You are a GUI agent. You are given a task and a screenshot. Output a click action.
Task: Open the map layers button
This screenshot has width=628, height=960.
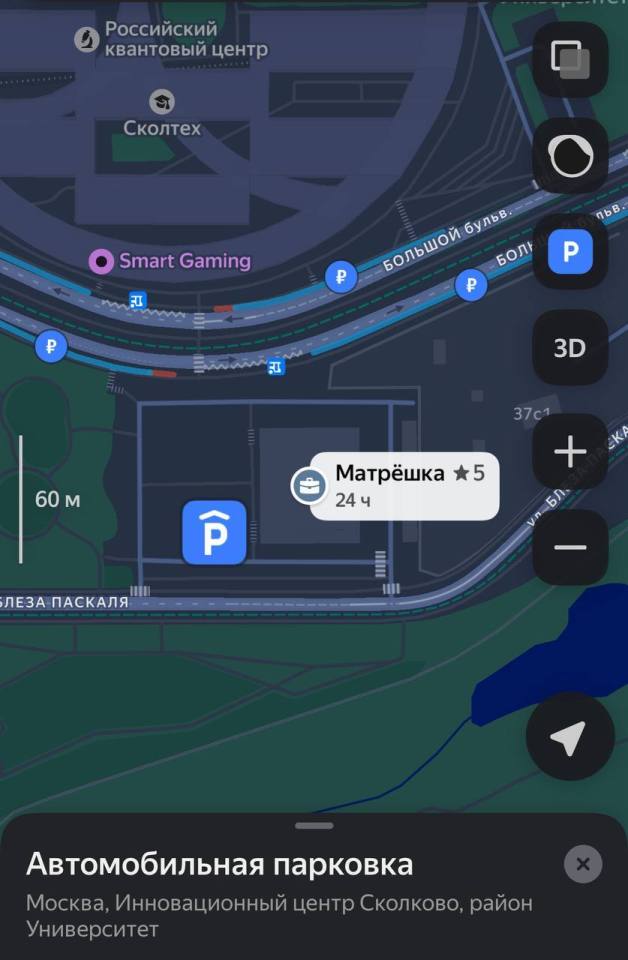[x=570, y=60]
